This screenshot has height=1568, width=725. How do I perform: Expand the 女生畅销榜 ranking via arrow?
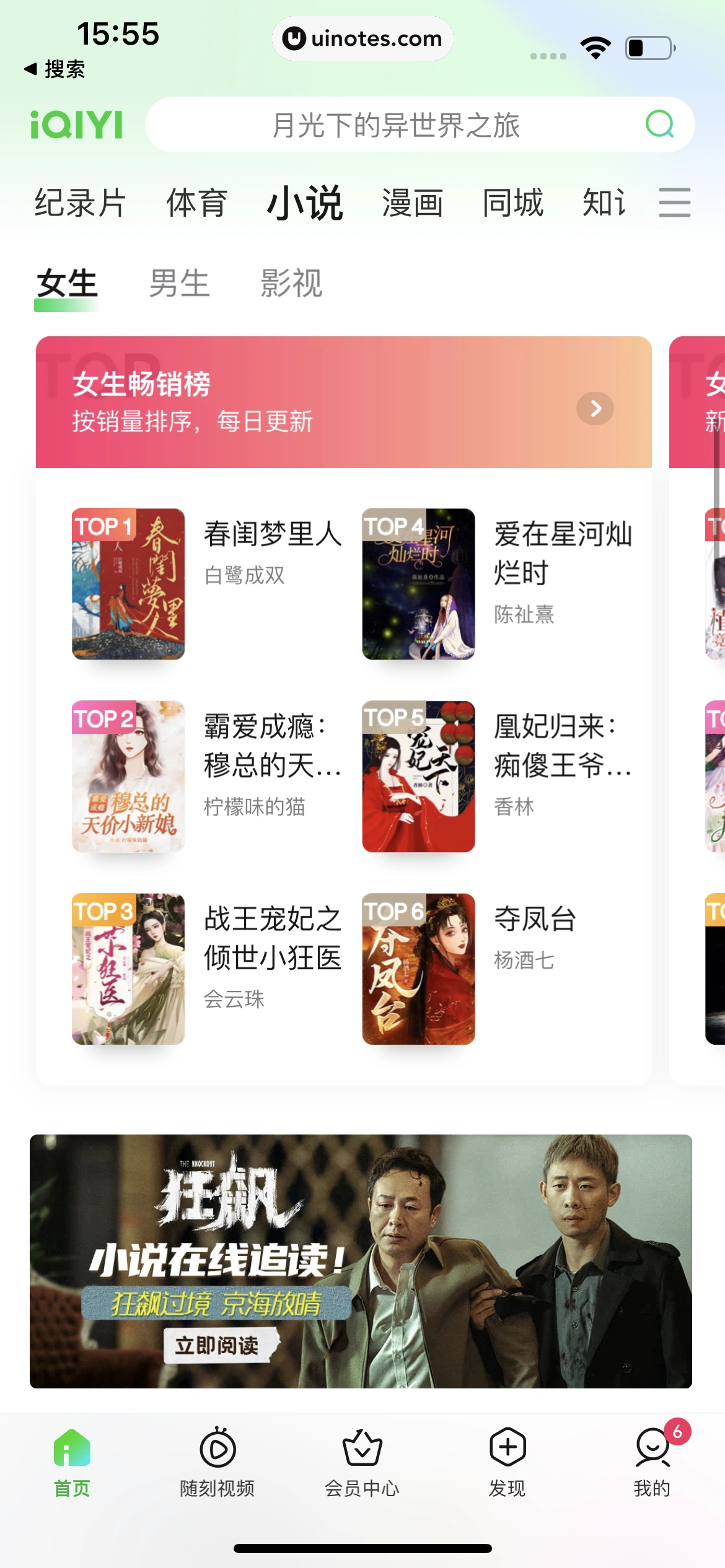point(595,408)
